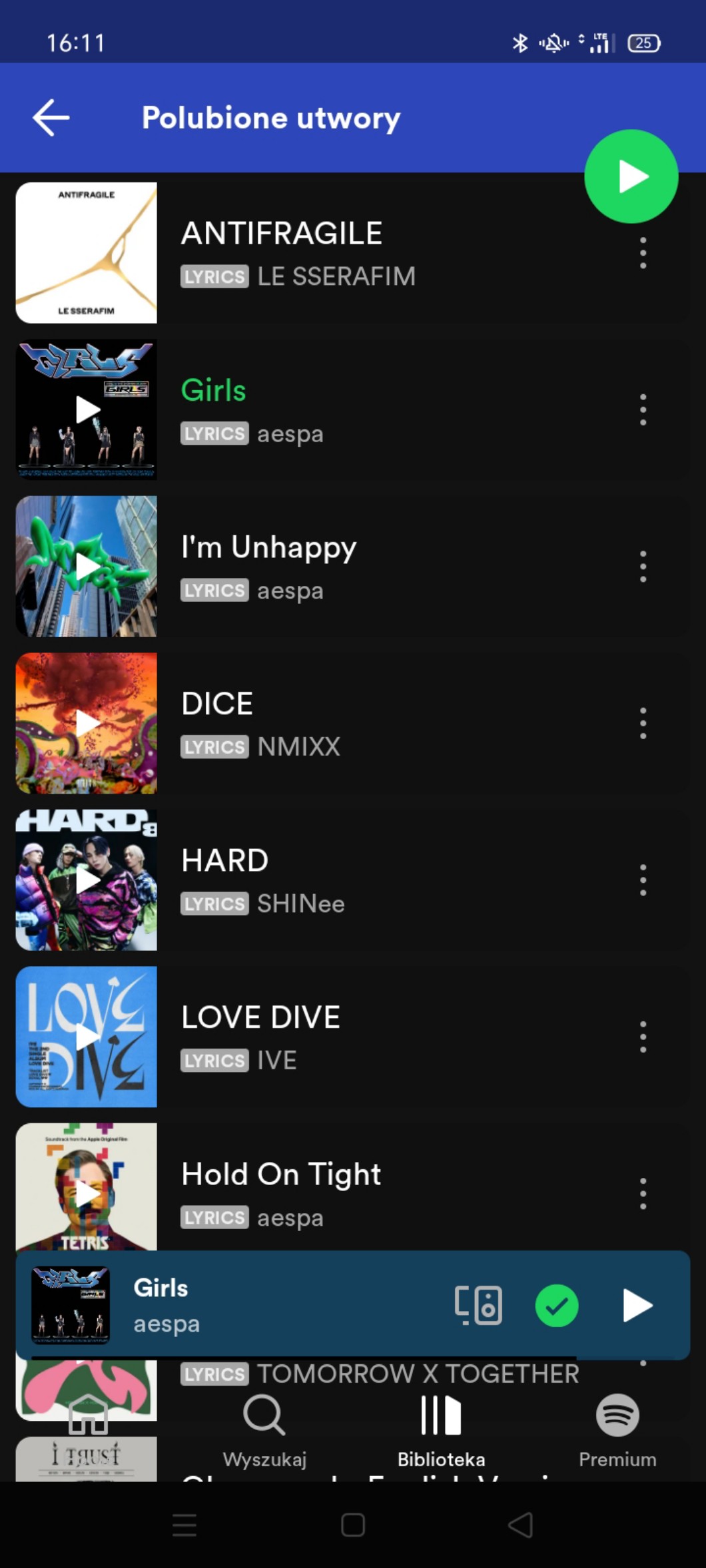The image size is (706, 1568).
Task: Open the three-dot menu for Girls
Action: pyautogui.click(x=643, y=409)
